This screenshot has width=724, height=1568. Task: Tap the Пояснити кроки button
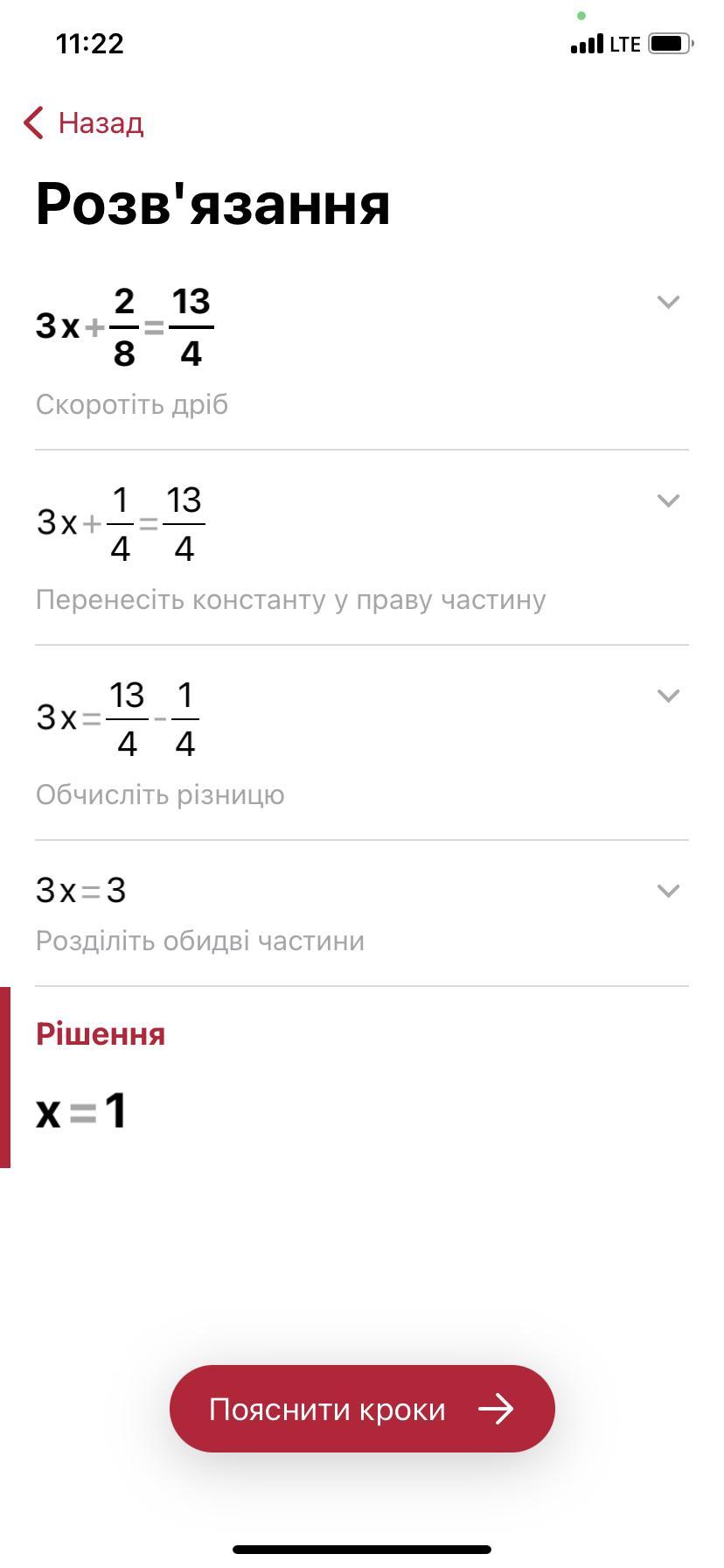[362, 1409]
